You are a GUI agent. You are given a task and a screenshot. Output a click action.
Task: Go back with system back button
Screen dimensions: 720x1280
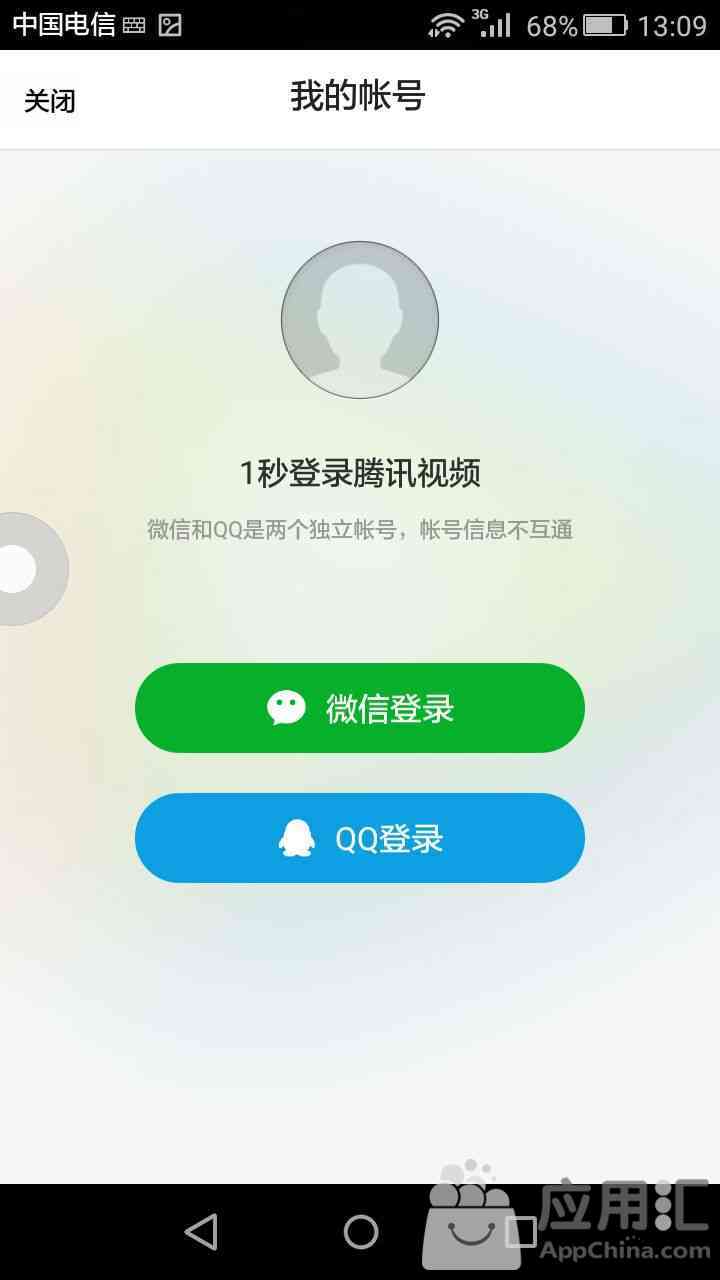(x=201, y=1232)
